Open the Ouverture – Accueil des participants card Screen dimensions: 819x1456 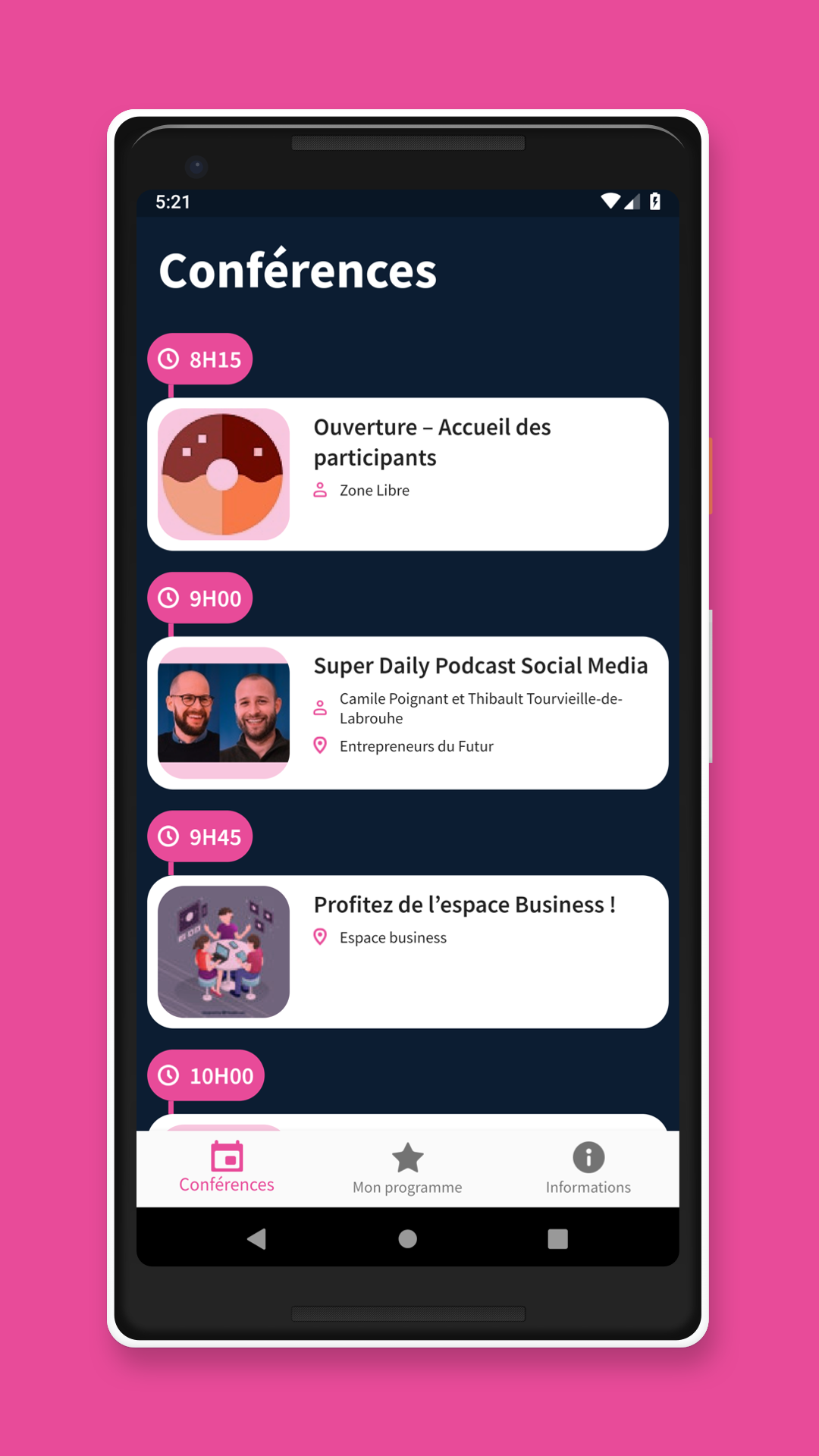point(407,474)
